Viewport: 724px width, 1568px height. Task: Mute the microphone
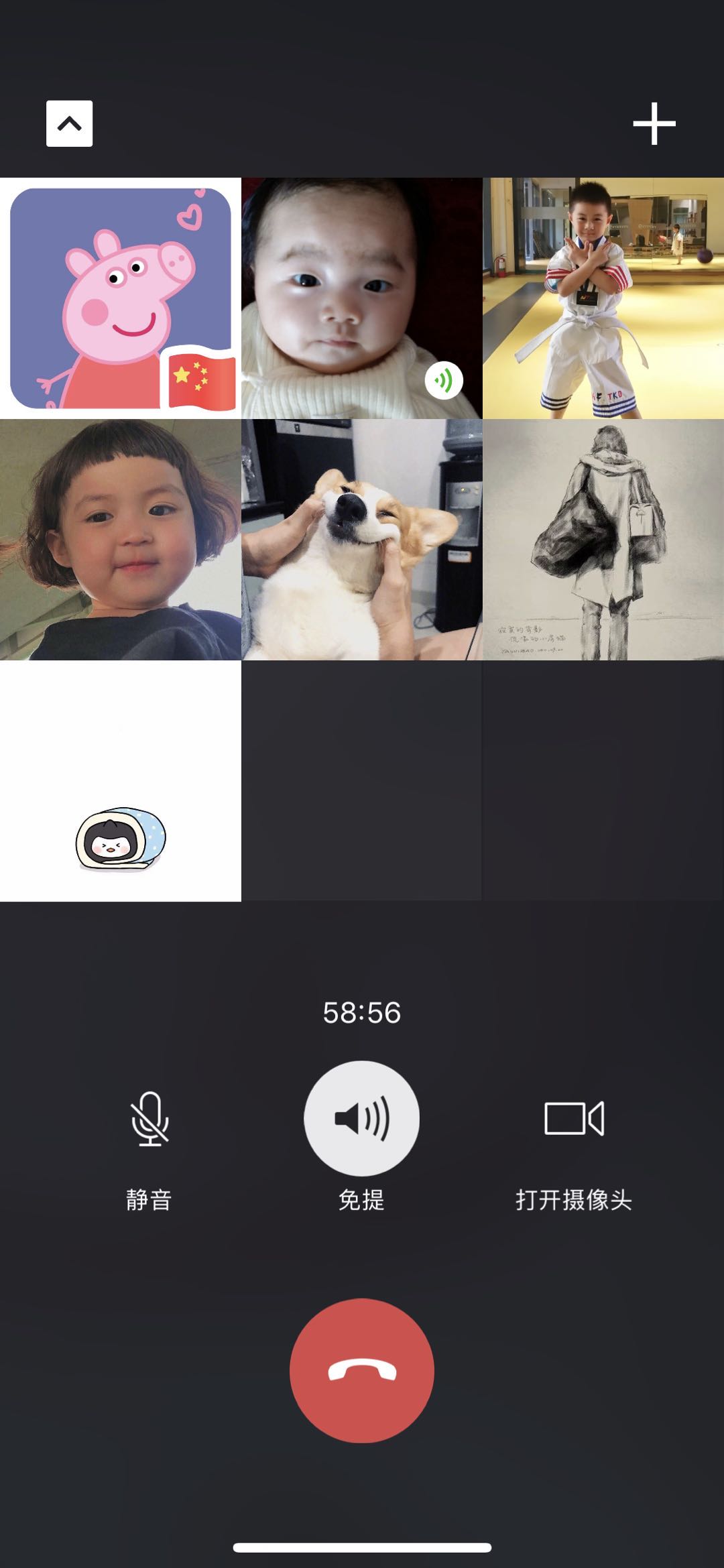click(149, 1119)
